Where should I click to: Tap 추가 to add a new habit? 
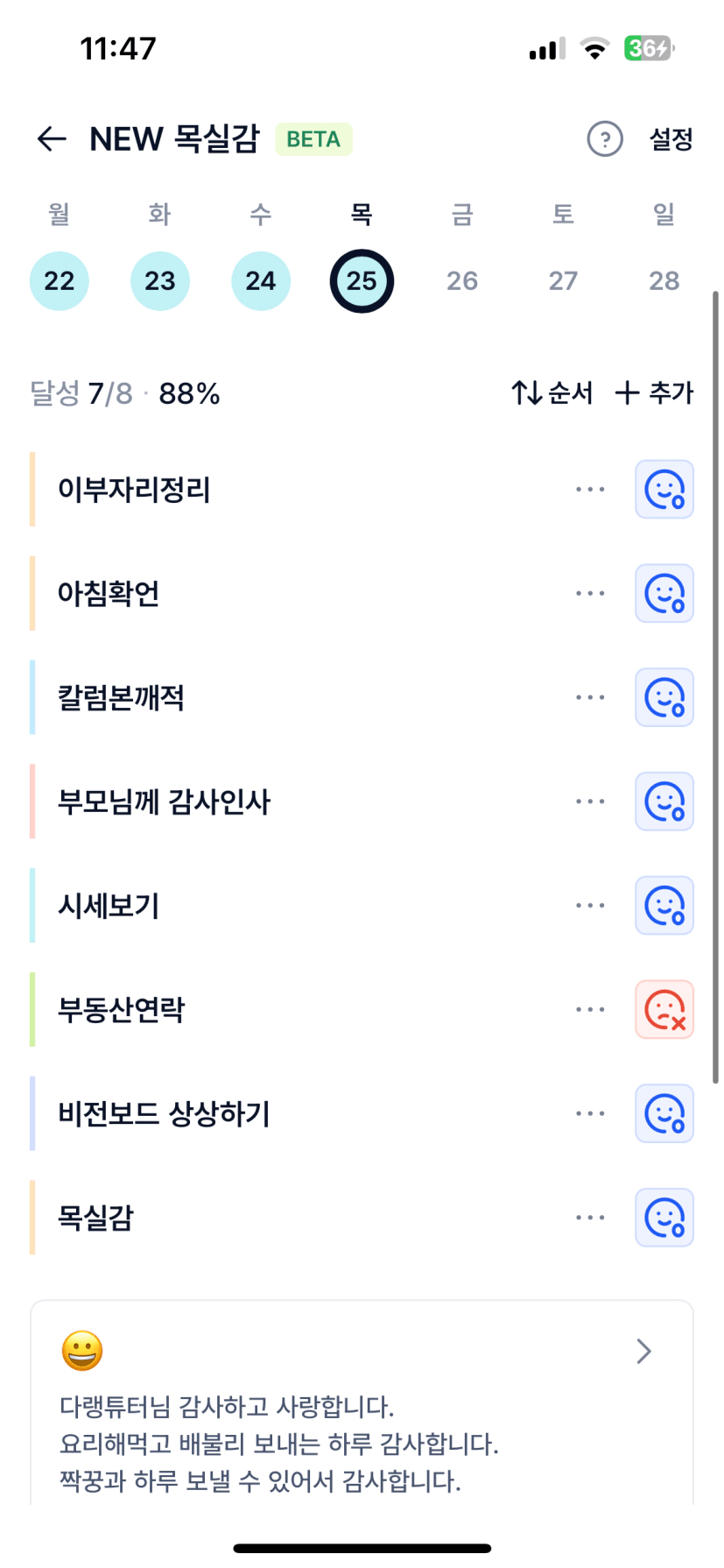coord(654,392)
